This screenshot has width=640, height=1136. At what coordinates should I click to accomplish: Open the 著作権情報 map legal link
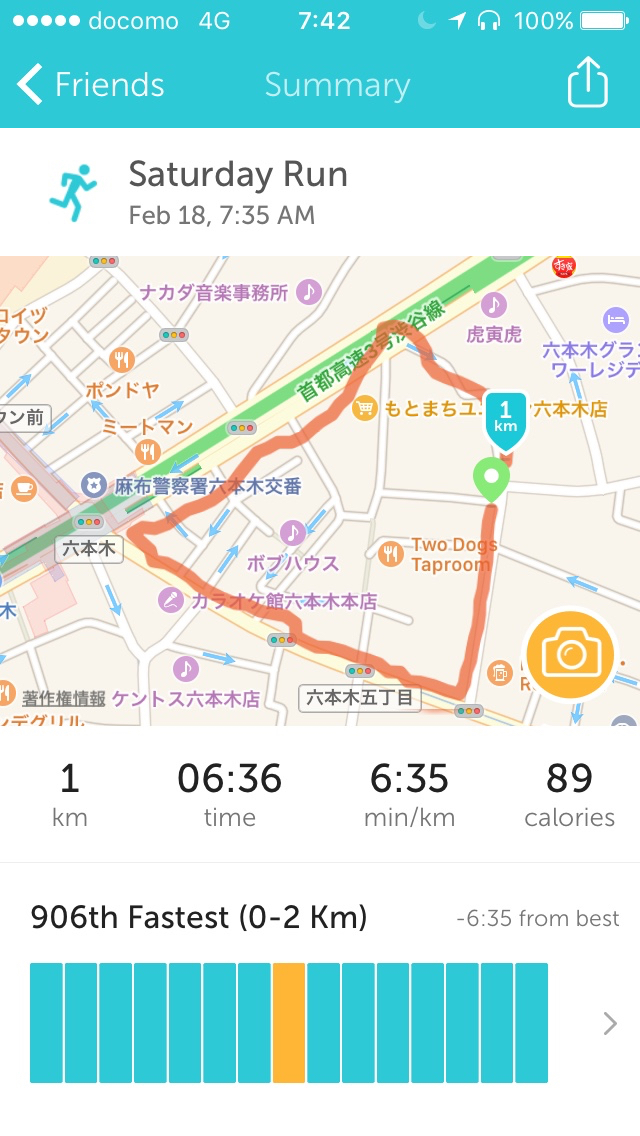tap(64, 698)
